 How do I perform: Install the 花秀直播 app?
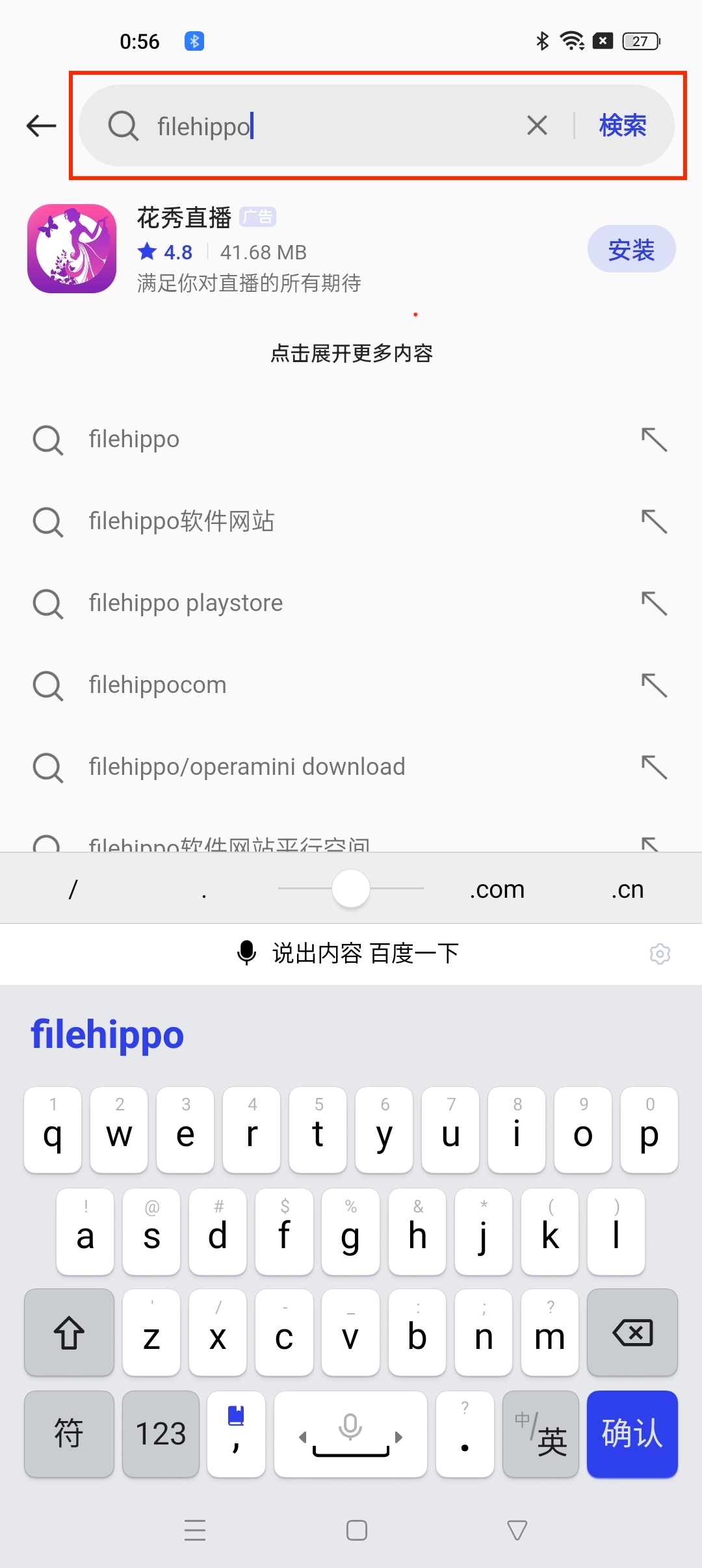(x=630, y=250)
